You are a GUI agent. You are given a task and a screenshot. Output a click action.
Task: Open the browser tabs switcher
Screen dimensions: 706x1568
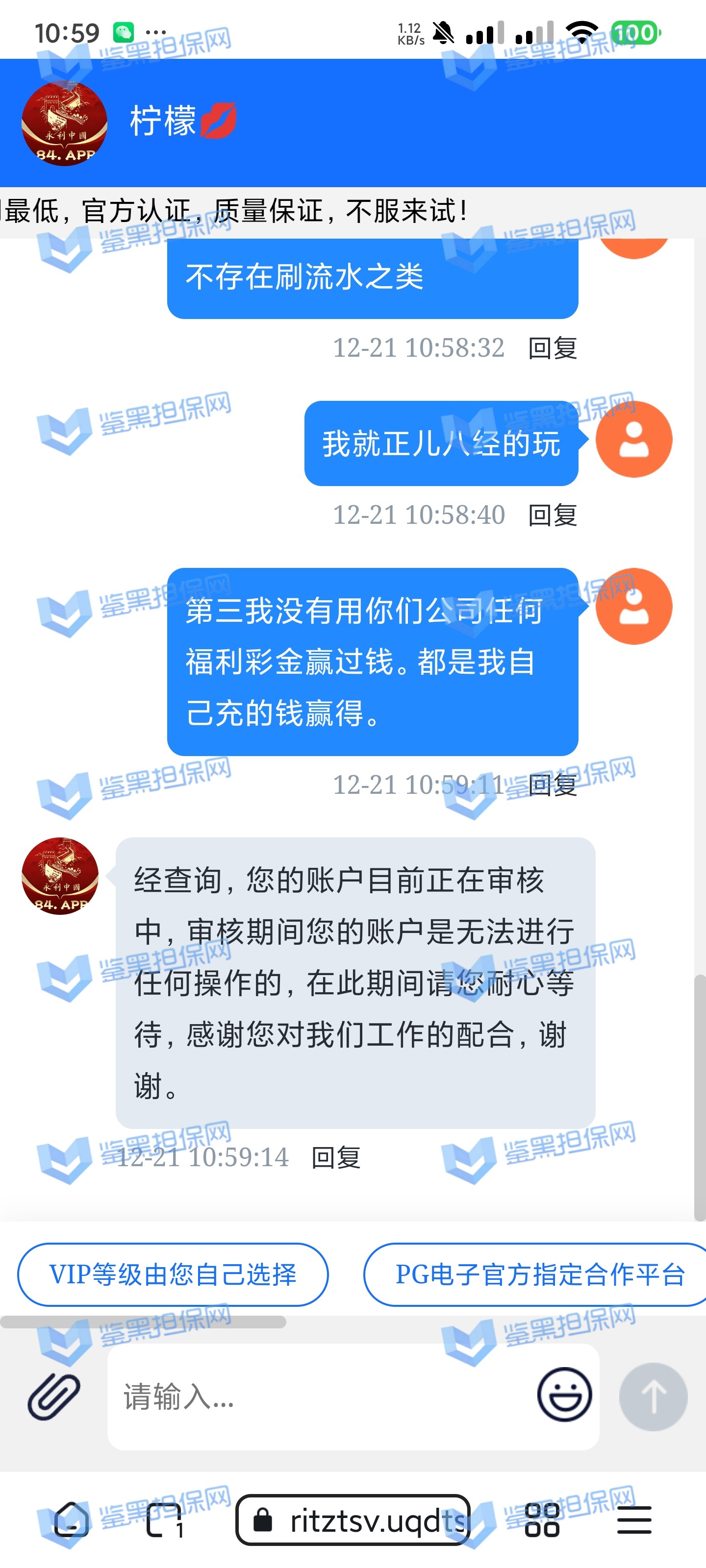[x=165, y=1520]
